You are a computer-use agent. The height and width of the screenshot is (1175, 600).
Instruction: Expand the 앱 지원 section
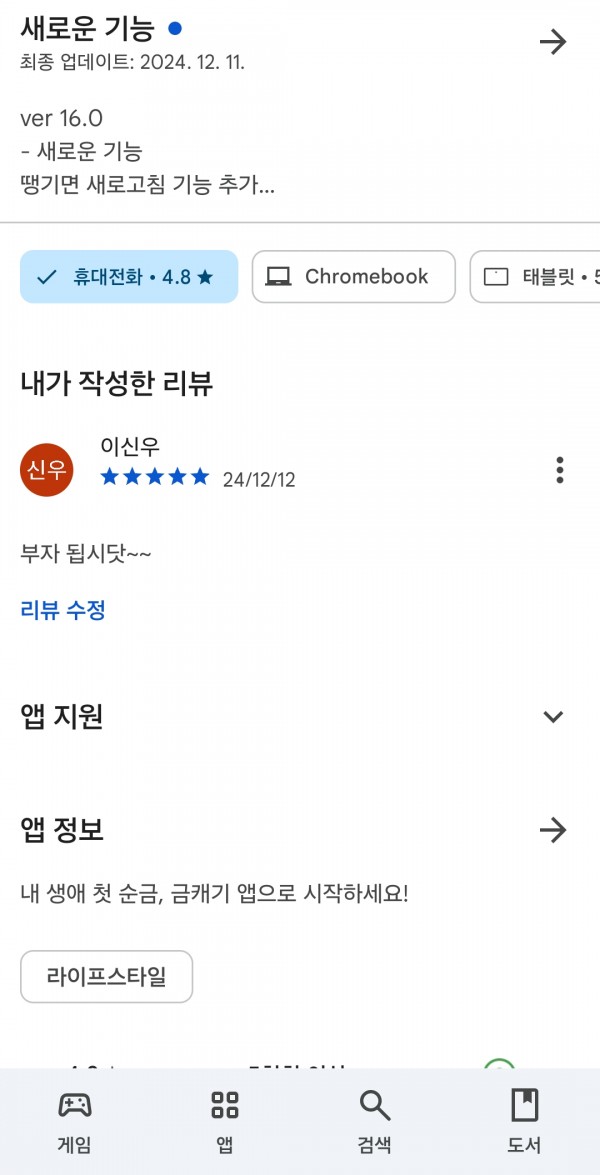coord(553,716)
